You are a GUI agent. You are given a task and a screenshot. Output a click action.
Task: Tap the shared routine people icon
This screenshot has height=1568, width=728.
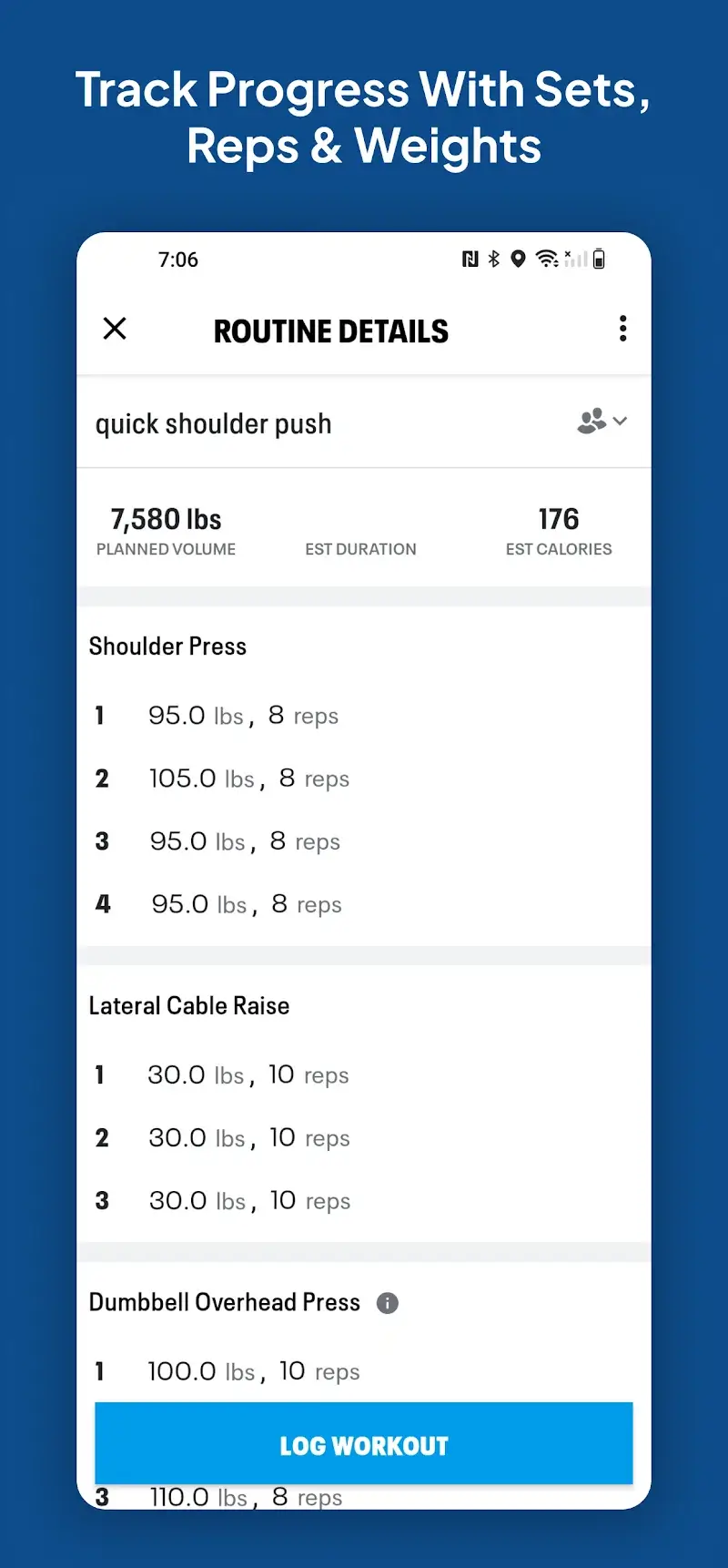[x=591, y=421]
